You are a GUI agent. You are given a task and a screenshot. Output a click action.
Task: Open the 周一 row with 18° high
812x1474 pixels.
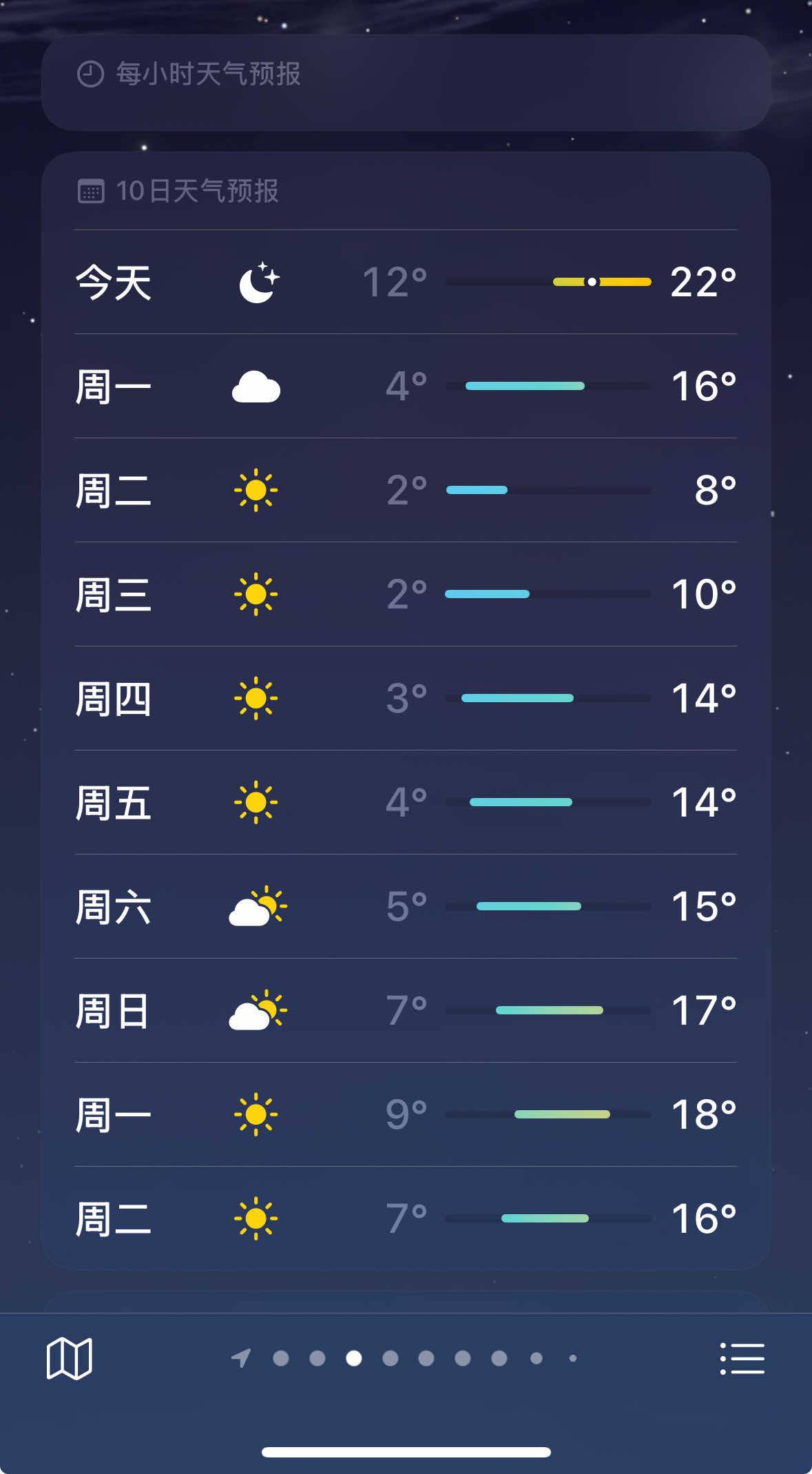[x=406, y=1114]
